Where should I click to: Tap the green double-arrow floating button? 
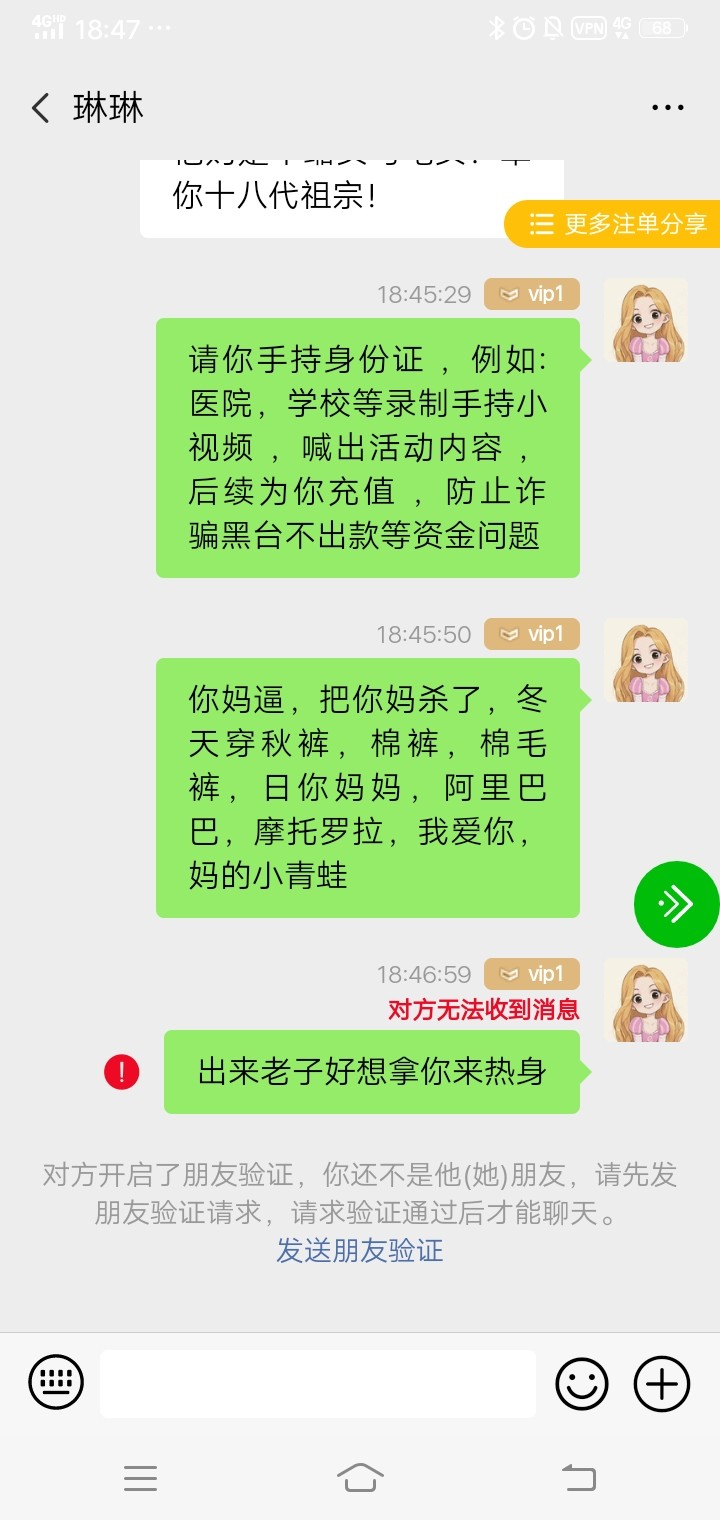(x=676, y=904)
